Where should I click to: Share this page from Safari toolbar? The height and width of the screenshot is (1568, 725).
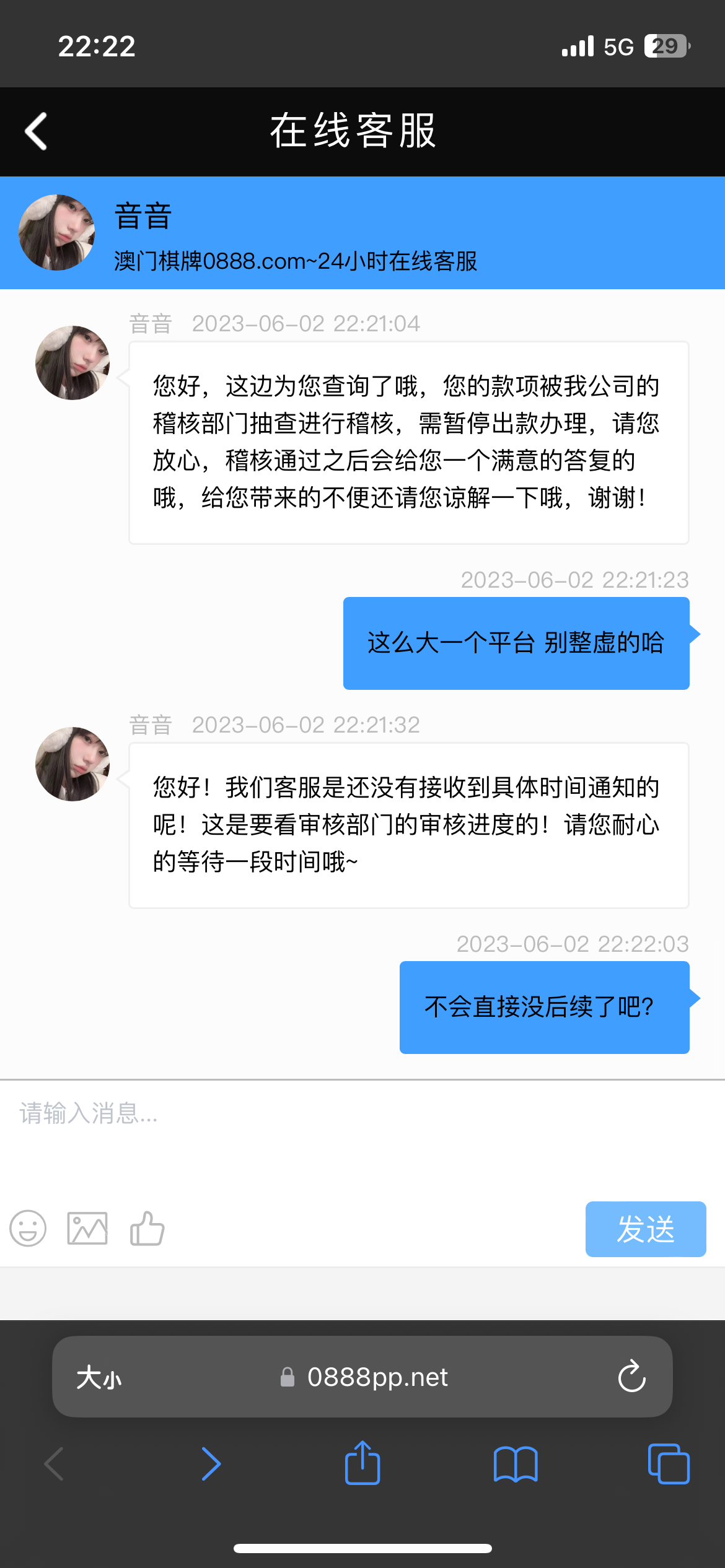tap(362, 1463)
